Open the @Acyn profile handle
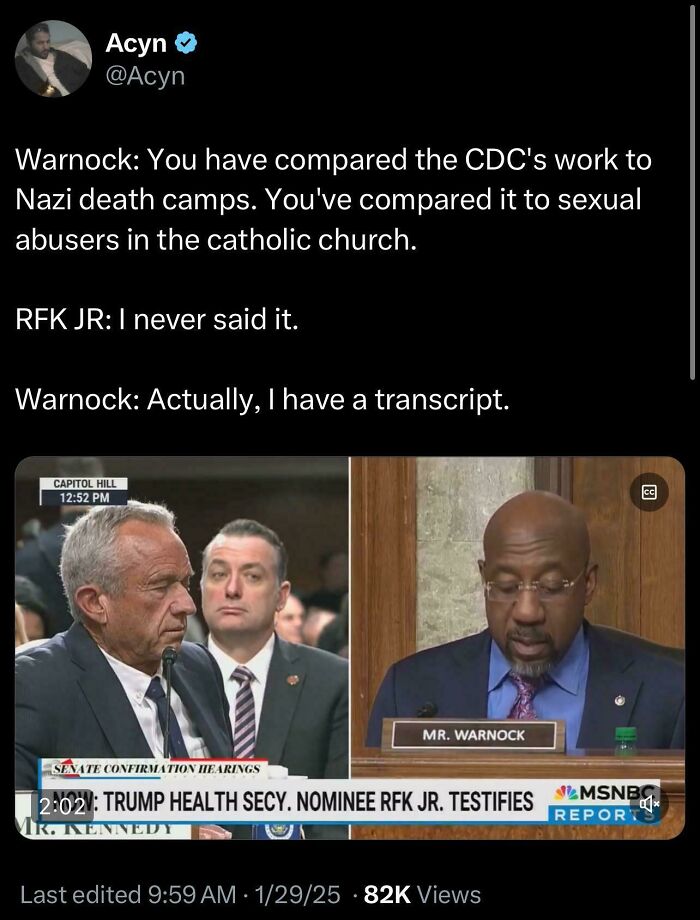Image resolution: width=700 pixels, height=920 pixels. [145, 76]
